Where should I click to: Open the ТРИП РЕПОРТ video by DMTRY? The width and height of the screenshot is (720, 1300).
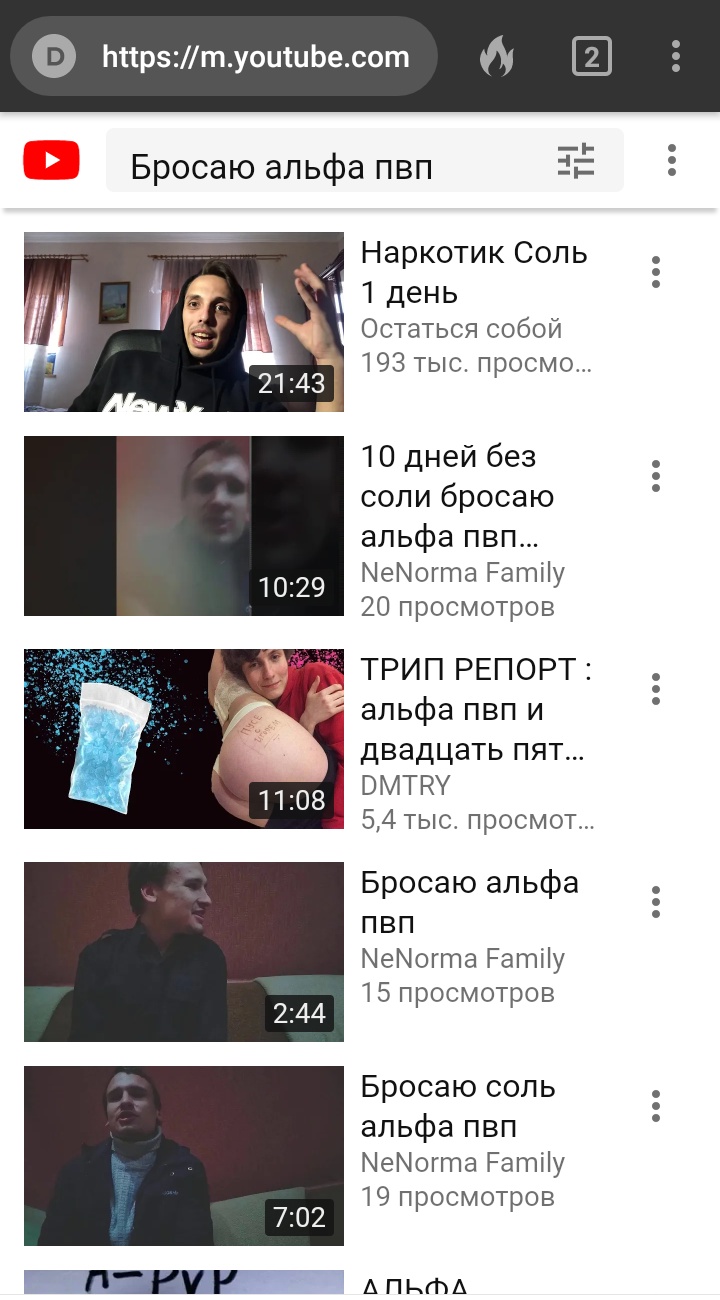click(184, 739)
